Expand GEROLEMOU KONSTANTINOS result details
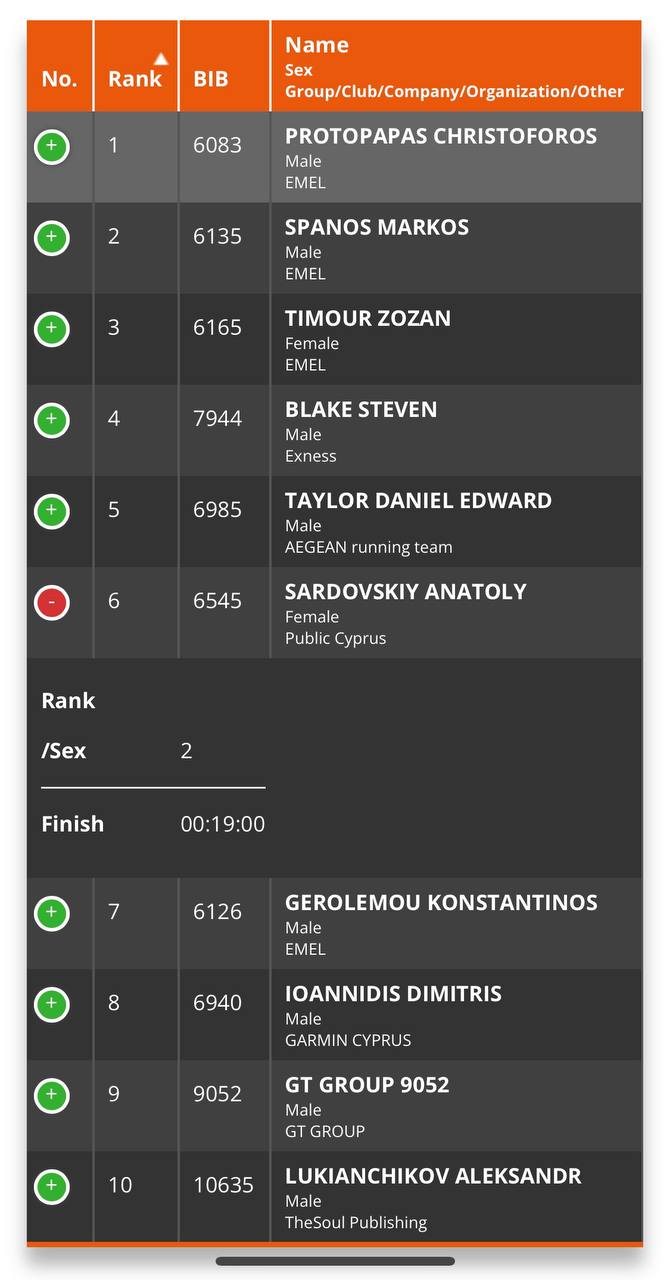The height and width of the screenshot is (1280, 670). (x=52, y=913)
